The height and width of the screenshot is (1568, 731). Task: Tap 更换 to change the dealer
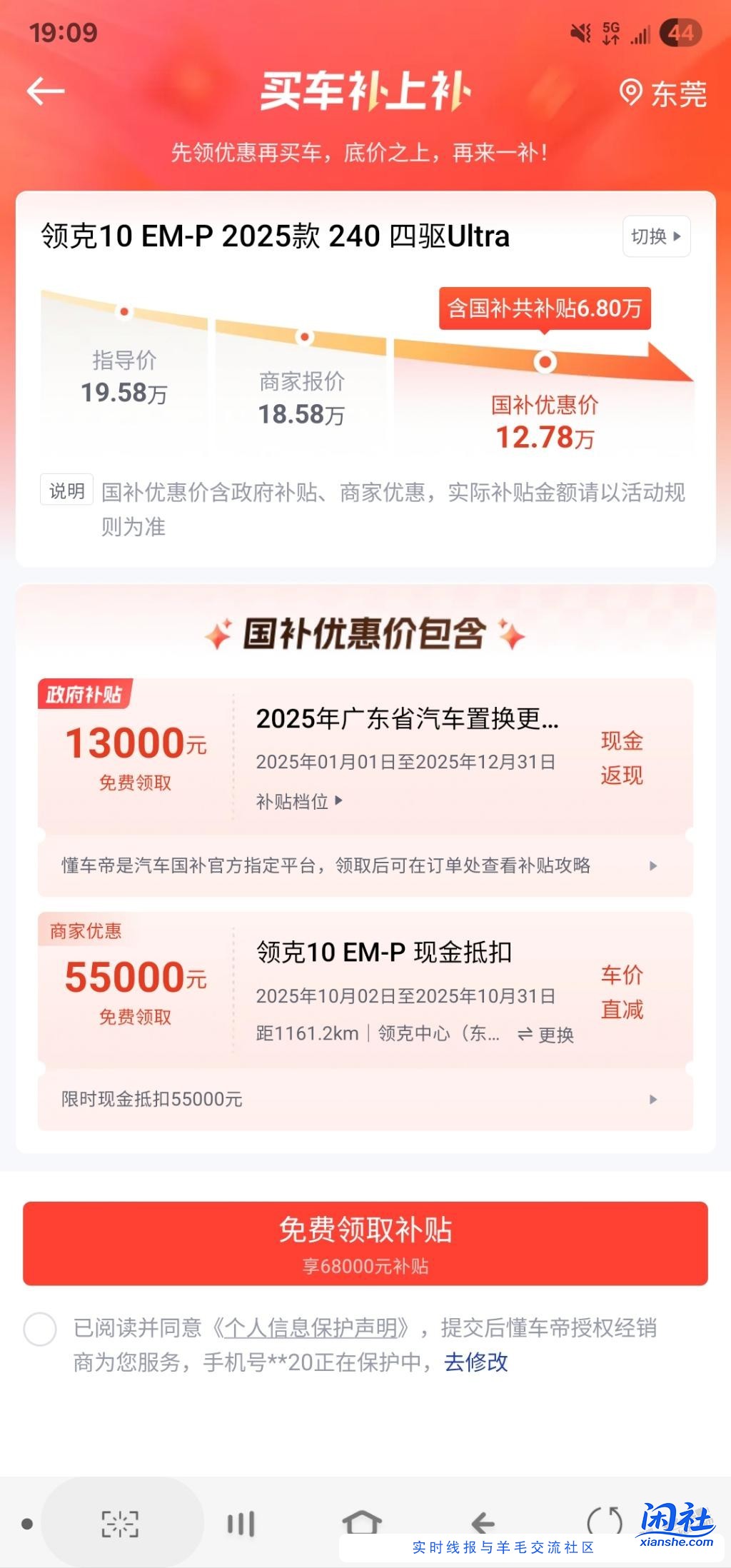pyautogui.click(x=546, y=1035)
